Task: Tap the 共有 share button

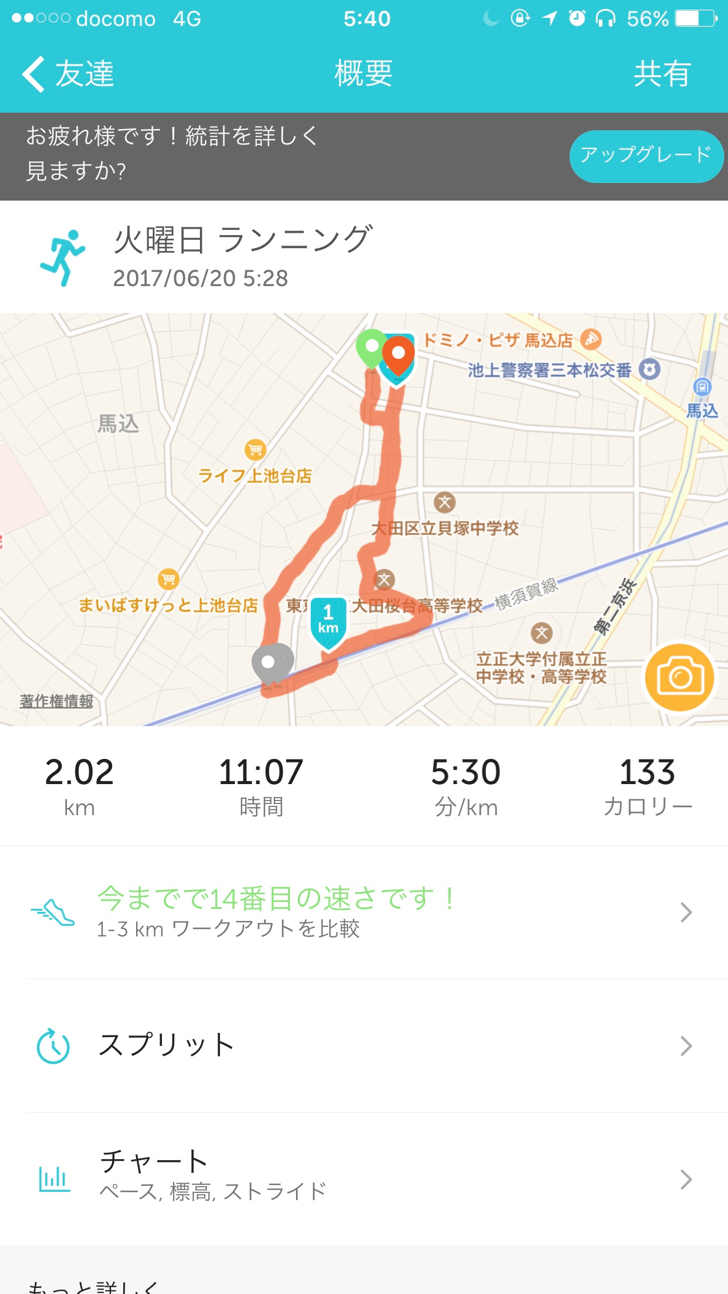Action: coord(662,74)
